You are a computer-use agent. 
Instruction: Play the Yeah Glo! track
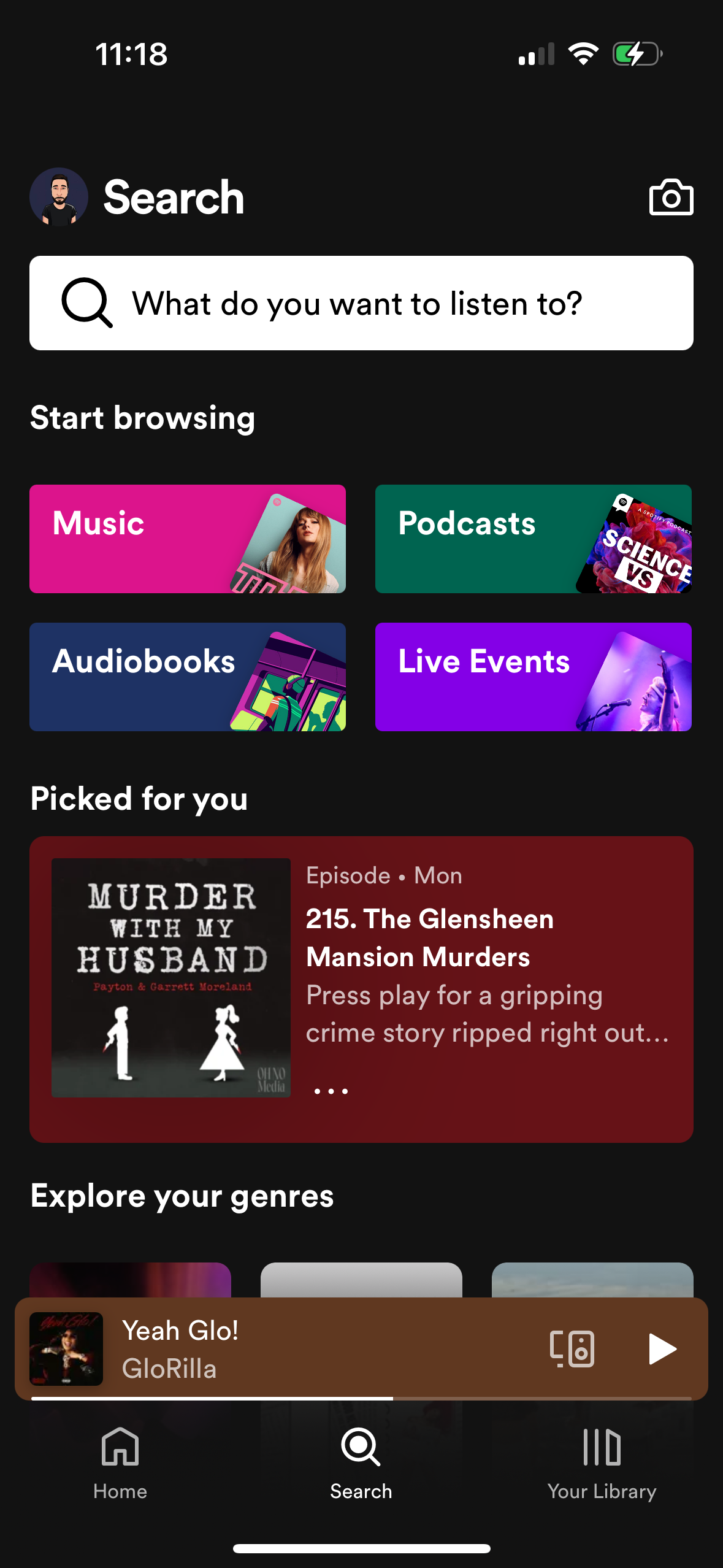(661, 1348)
